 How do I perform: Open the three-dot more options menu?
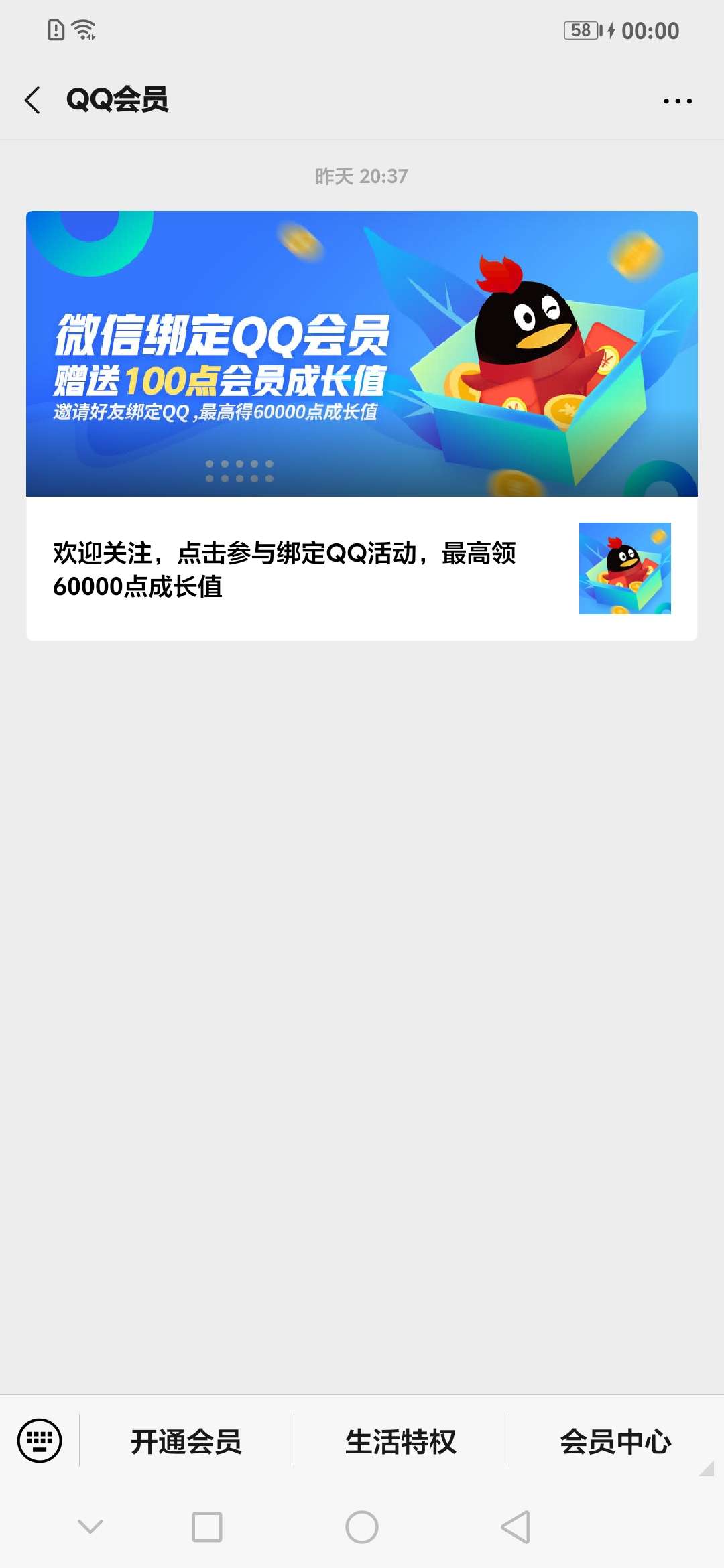pos(677,101)
